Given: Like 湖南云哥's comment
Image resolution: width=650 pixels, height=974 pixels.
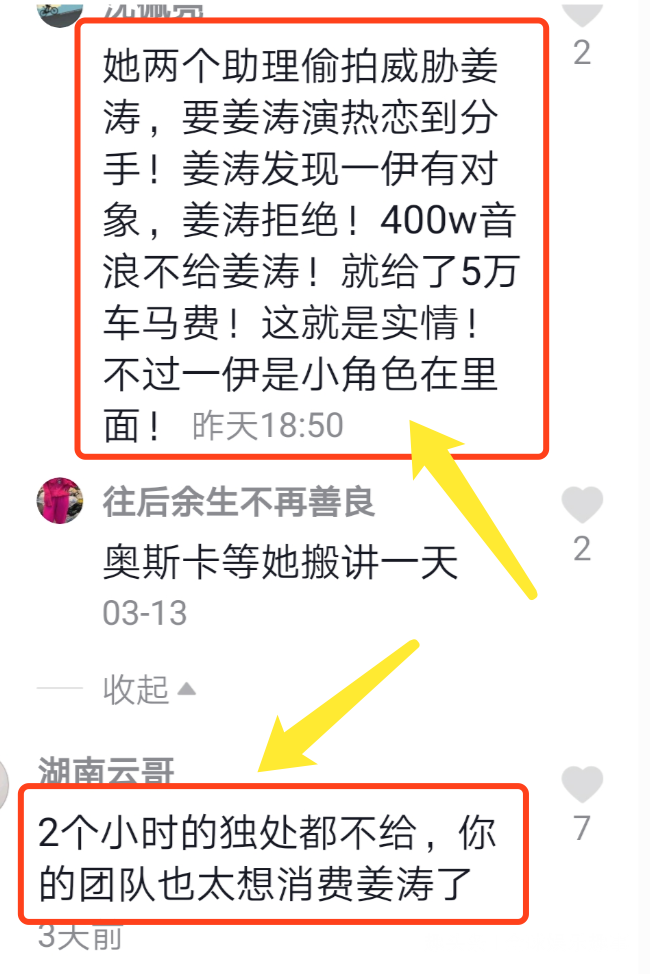Looking at the screenshot, I should click(582, 785).
